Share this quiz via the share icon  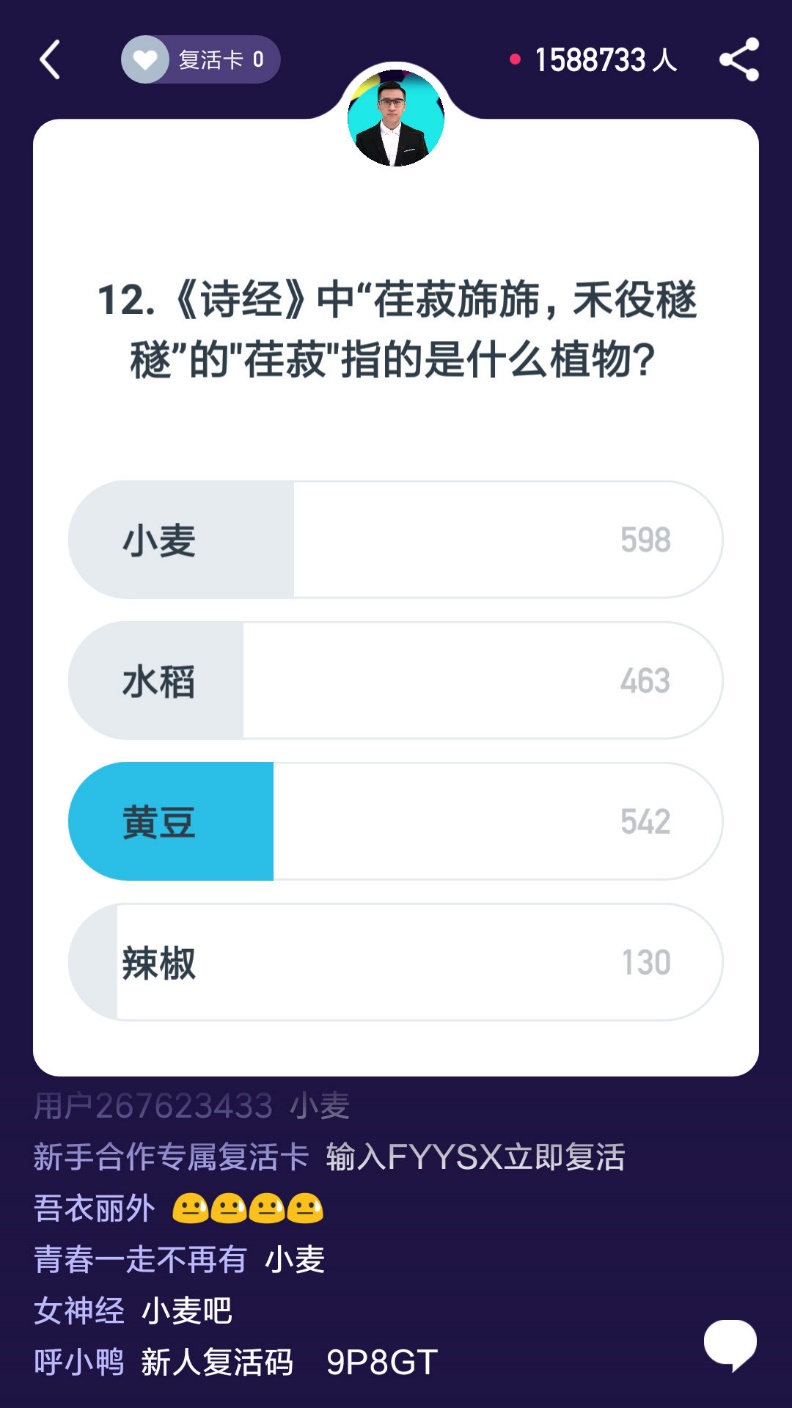739,60
